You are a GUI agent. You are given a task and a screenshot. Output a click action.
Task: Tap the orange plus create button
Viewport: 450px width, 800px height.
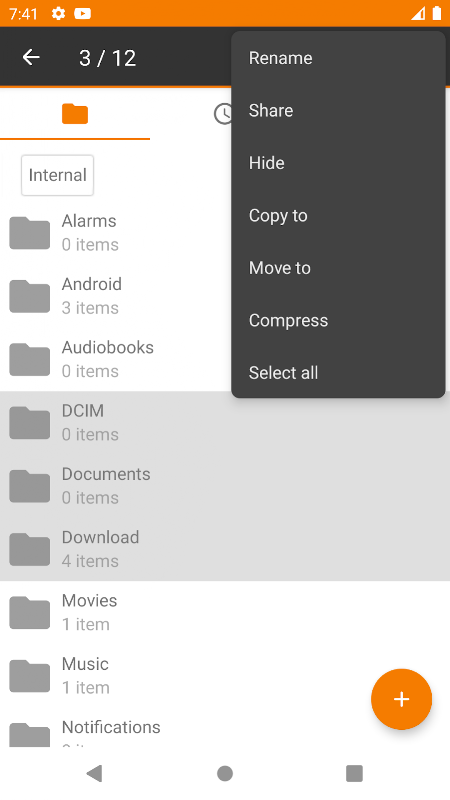pyautogui.click(x=402, y=699)
